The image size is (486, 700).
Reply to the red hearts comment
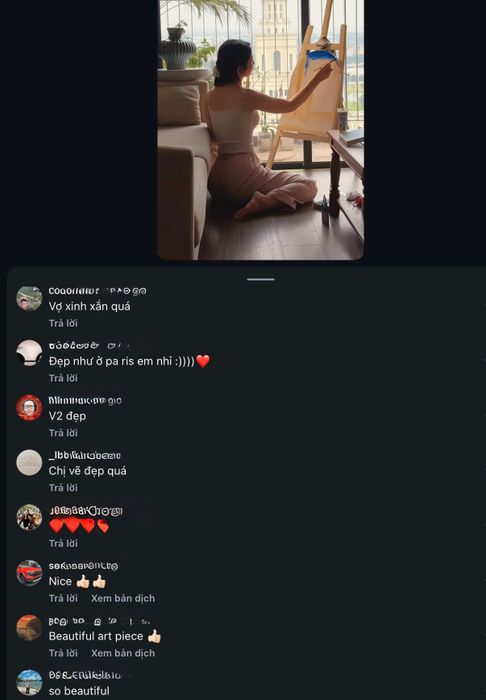(x=63, y=543)
